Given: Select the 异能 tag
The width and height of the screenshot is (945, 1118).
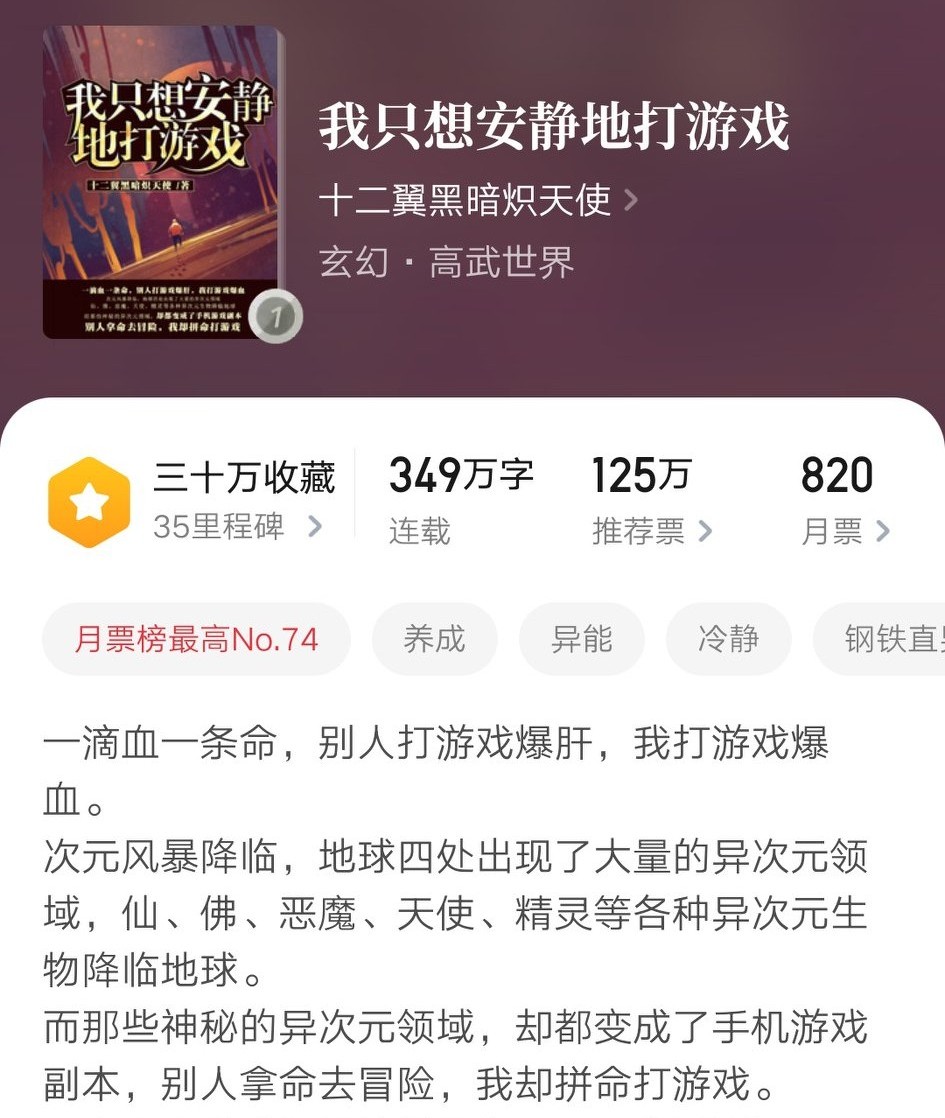Looking at the screenshot, I should [x=582, y=638].
